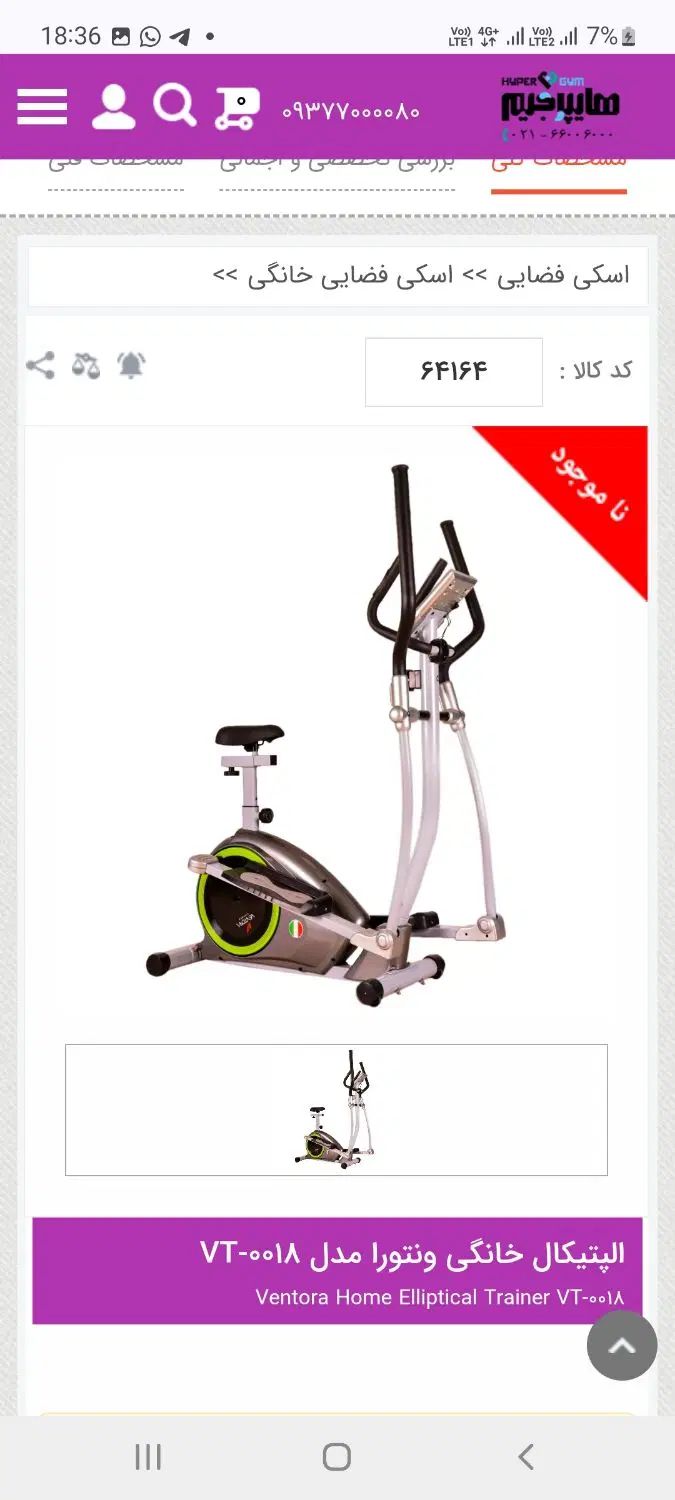The width and height of the screenshot is (675, 1500).
Task: Tap the search magnifier icon
Action: pyautogui.click(x=175, y=105)
